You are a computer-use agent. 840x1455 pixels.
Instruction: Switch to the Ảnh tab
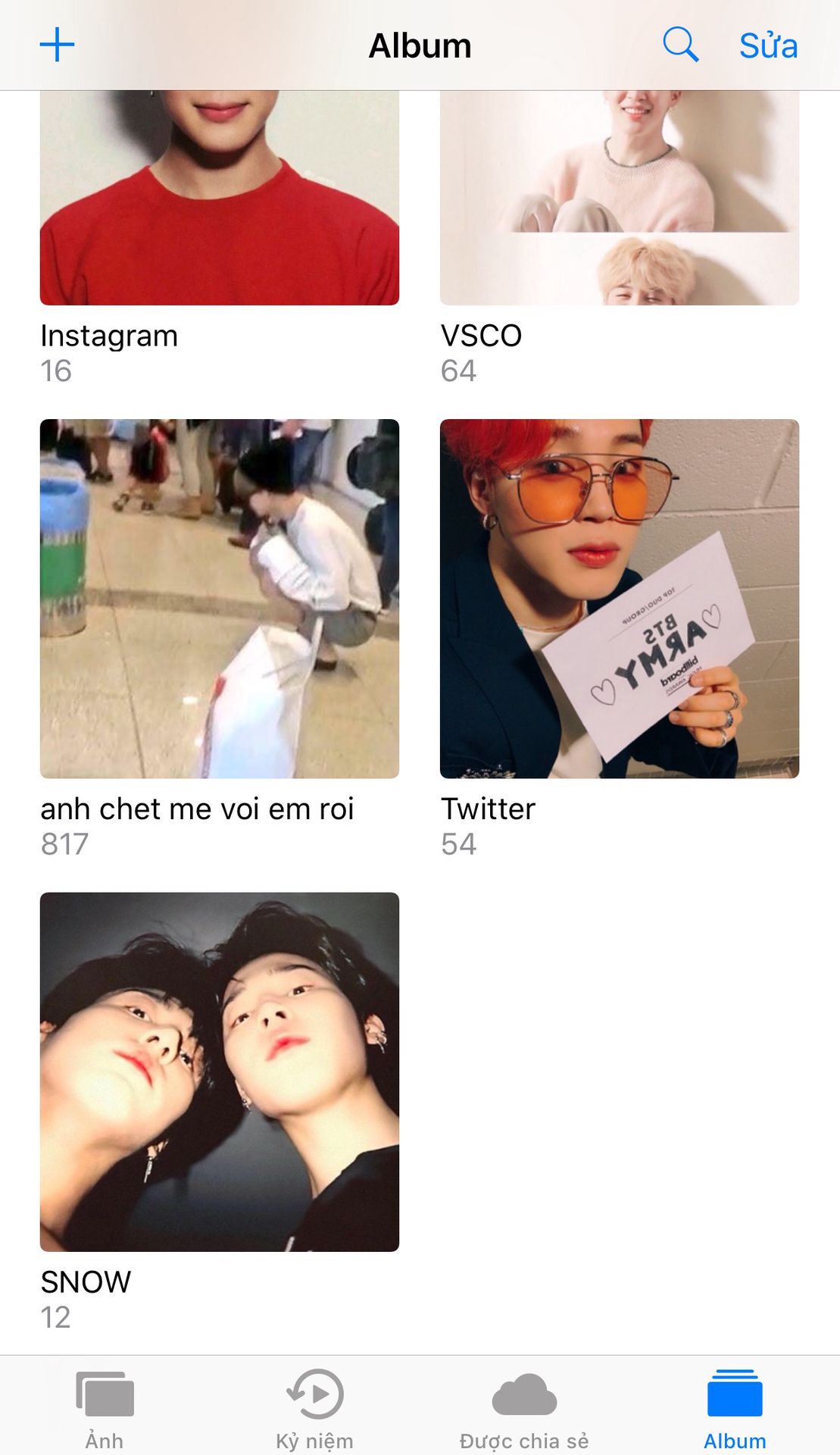point(105,1408)
